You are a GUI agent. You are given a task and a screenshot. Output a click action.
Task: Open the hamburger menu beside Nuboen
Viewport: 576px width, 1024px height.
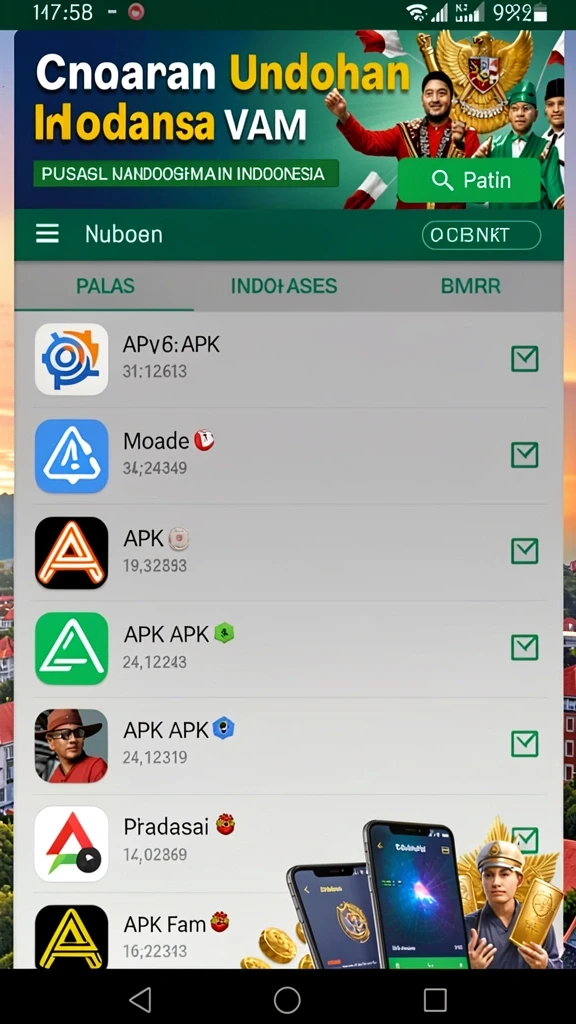(47, 234)
